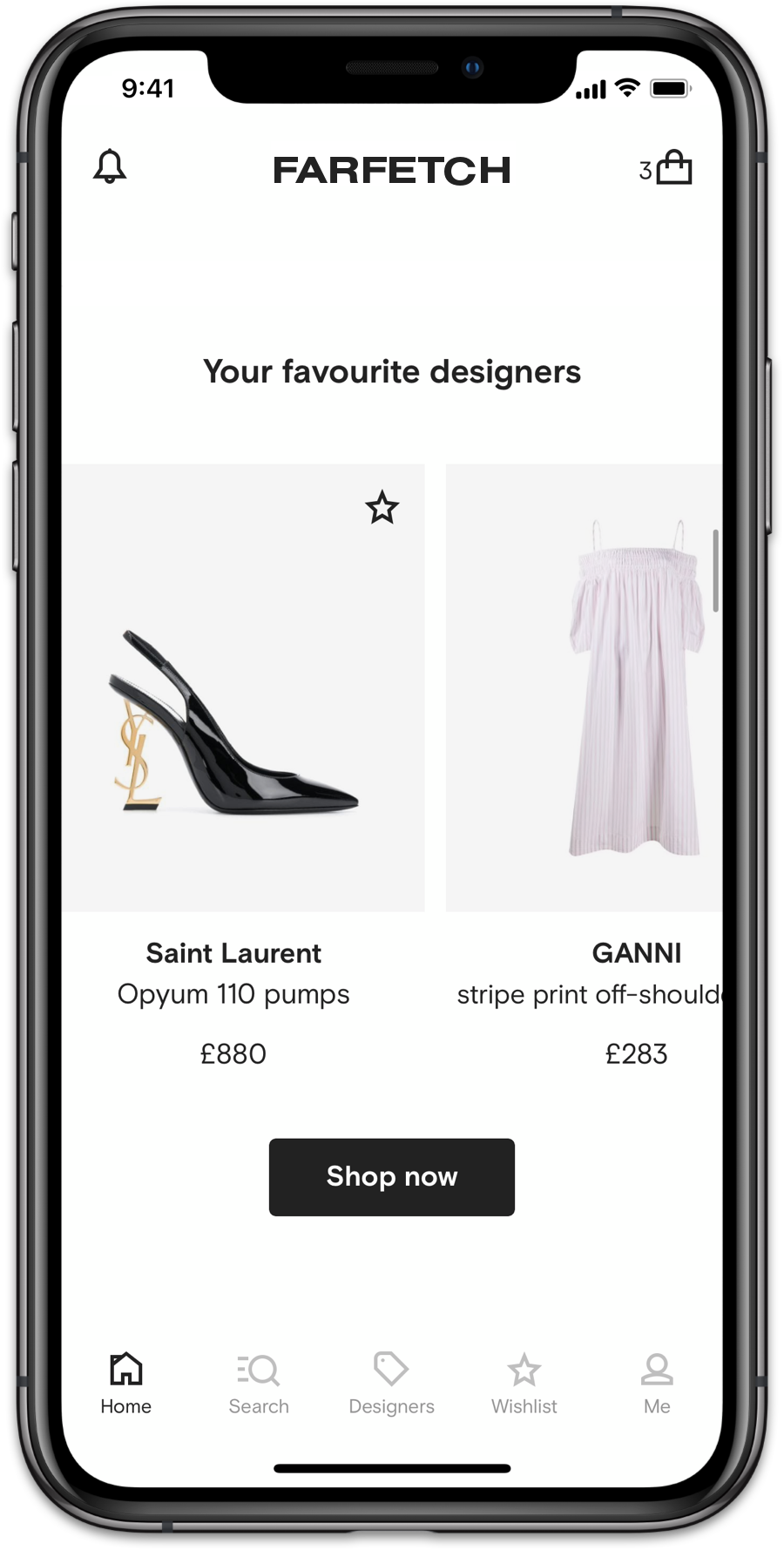The image size is (784, 1550).
Task: Add Saint Laurent pumps to wishlist
Action: 382,508
